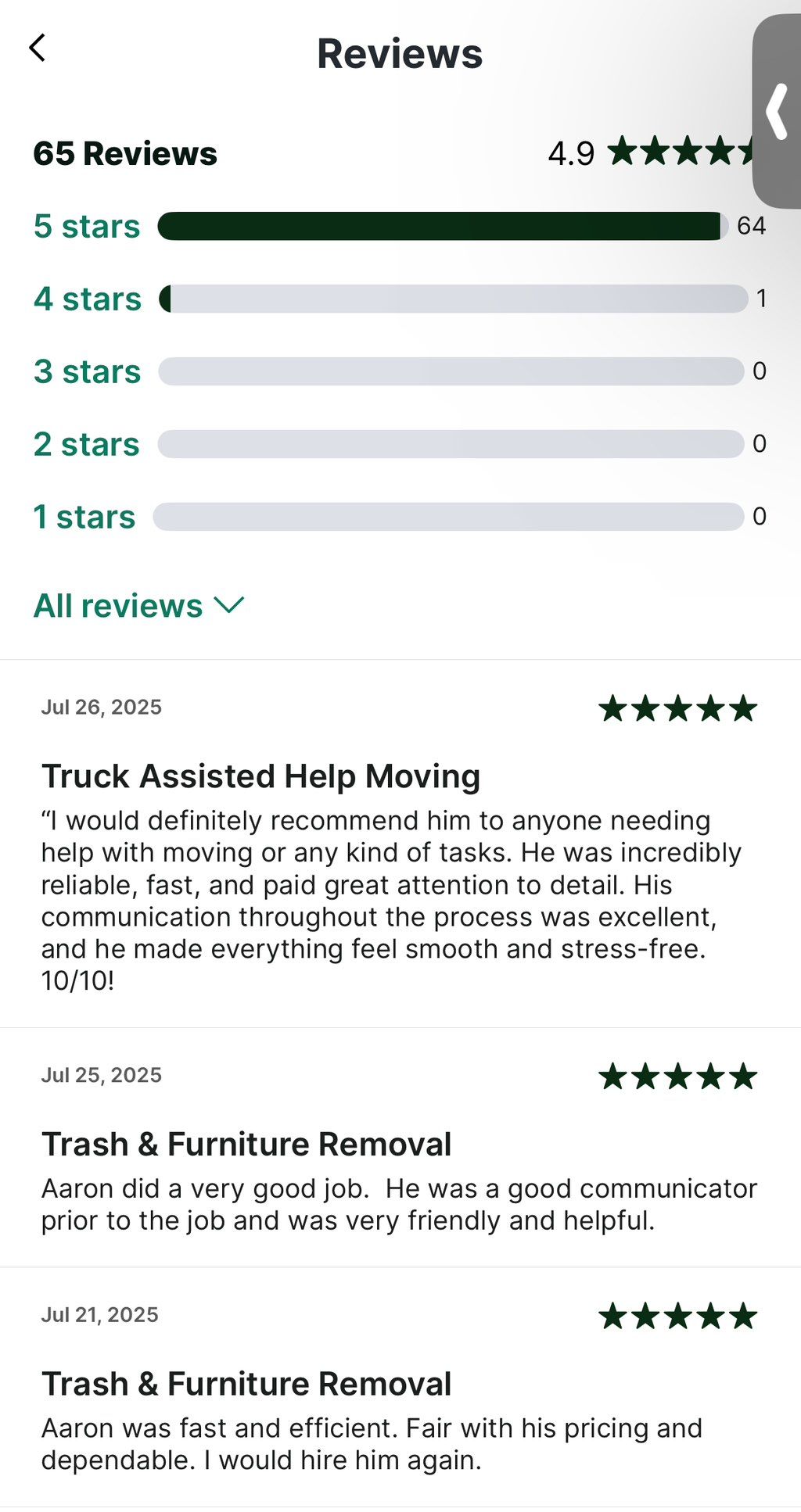This screenshot has height=1512, width=801.
Task: Tap the side panel handle arrow
Action: [777, 112]
